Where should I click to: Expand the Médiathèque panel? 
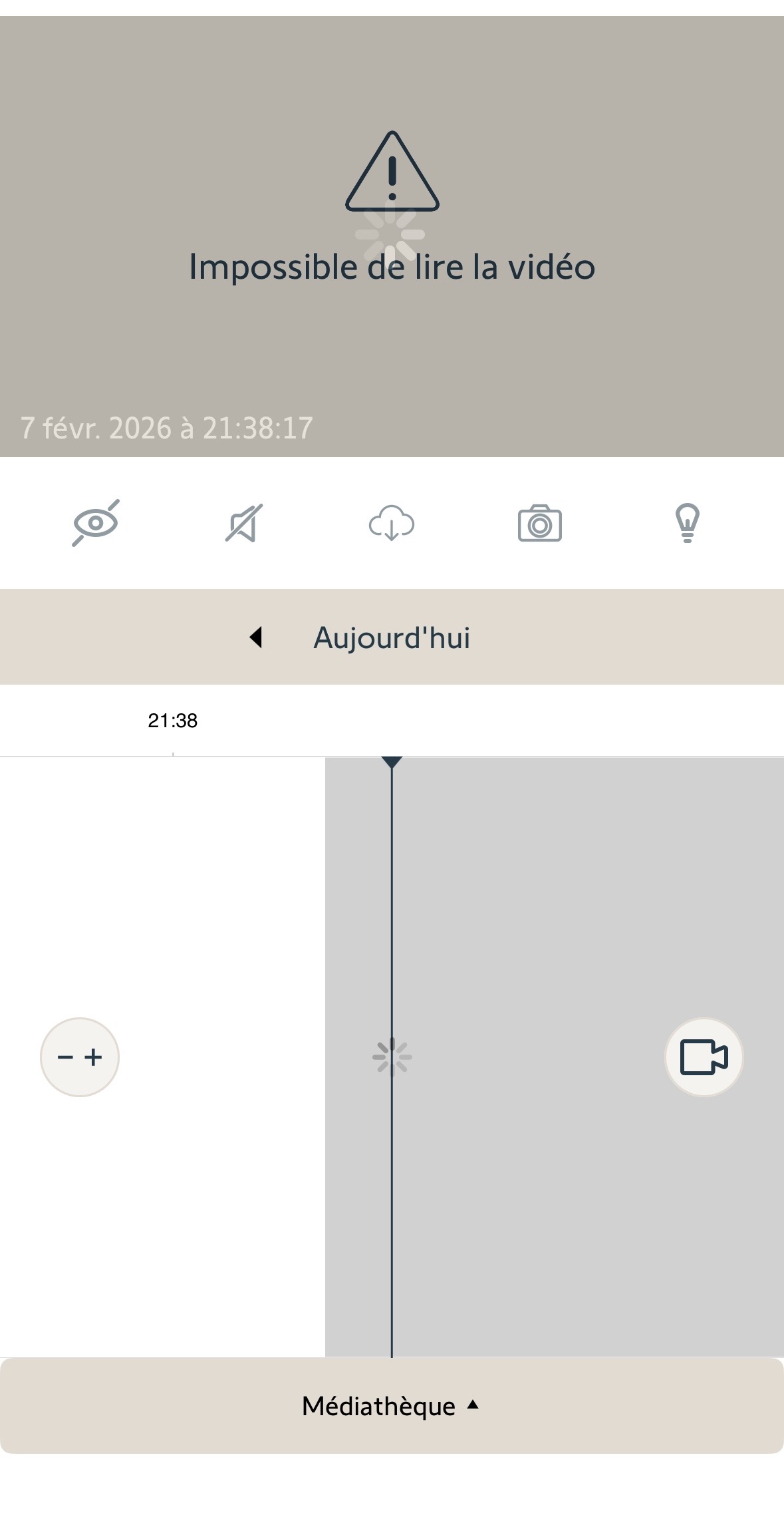coord(392,1405)
